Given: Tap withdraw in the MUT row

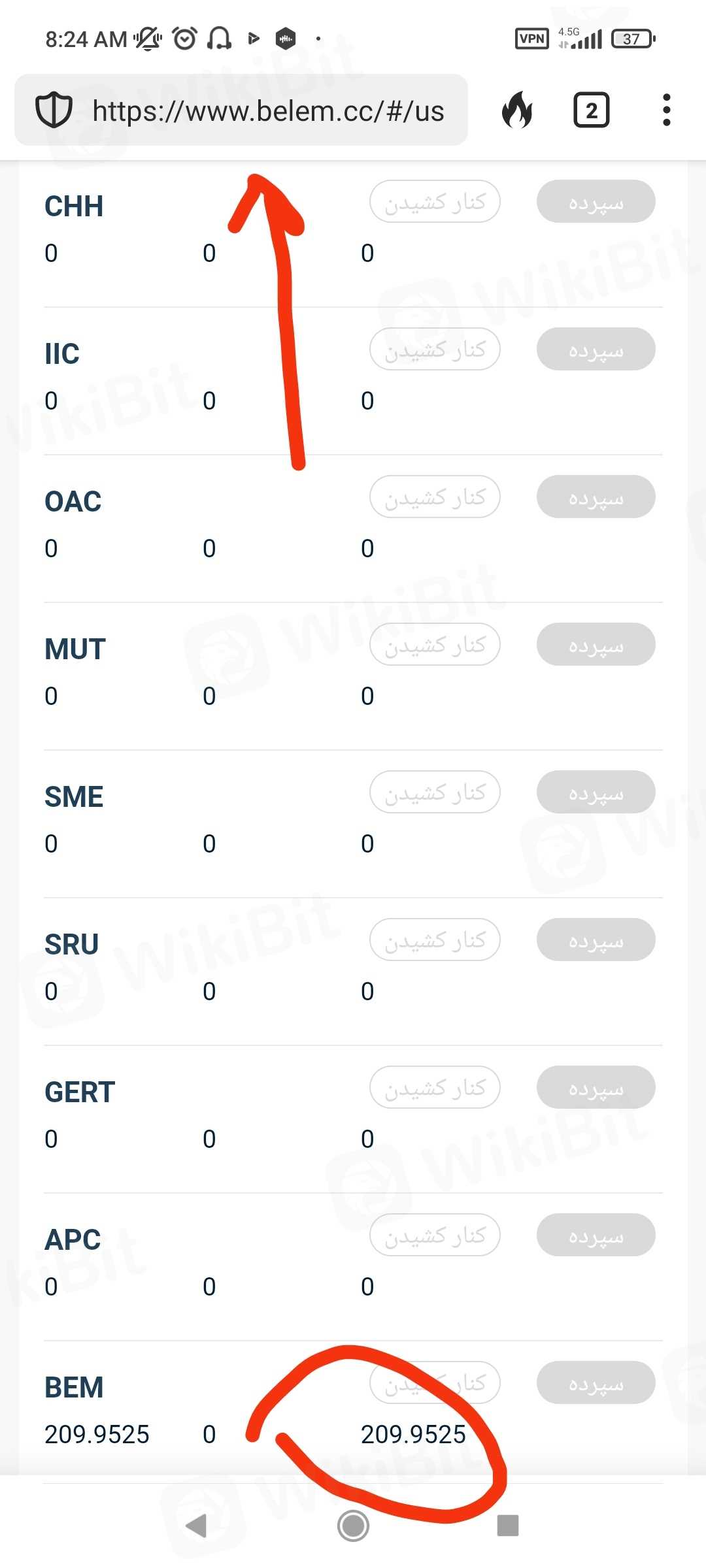Looking at the screenshot, I should click(x=435, y=645).
